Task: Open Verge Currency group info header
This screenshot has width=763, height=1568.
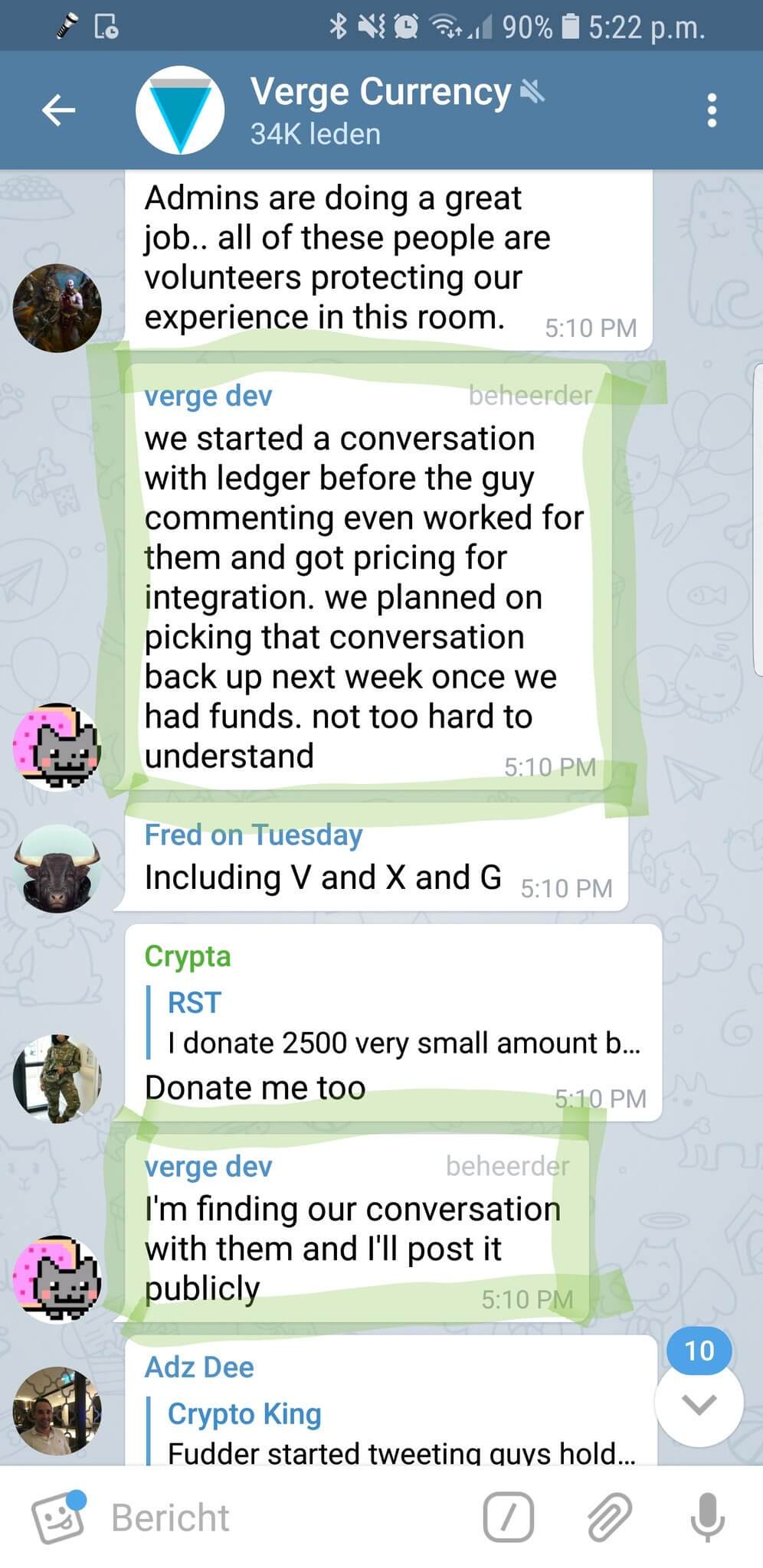Action: [x=381, y=111]
